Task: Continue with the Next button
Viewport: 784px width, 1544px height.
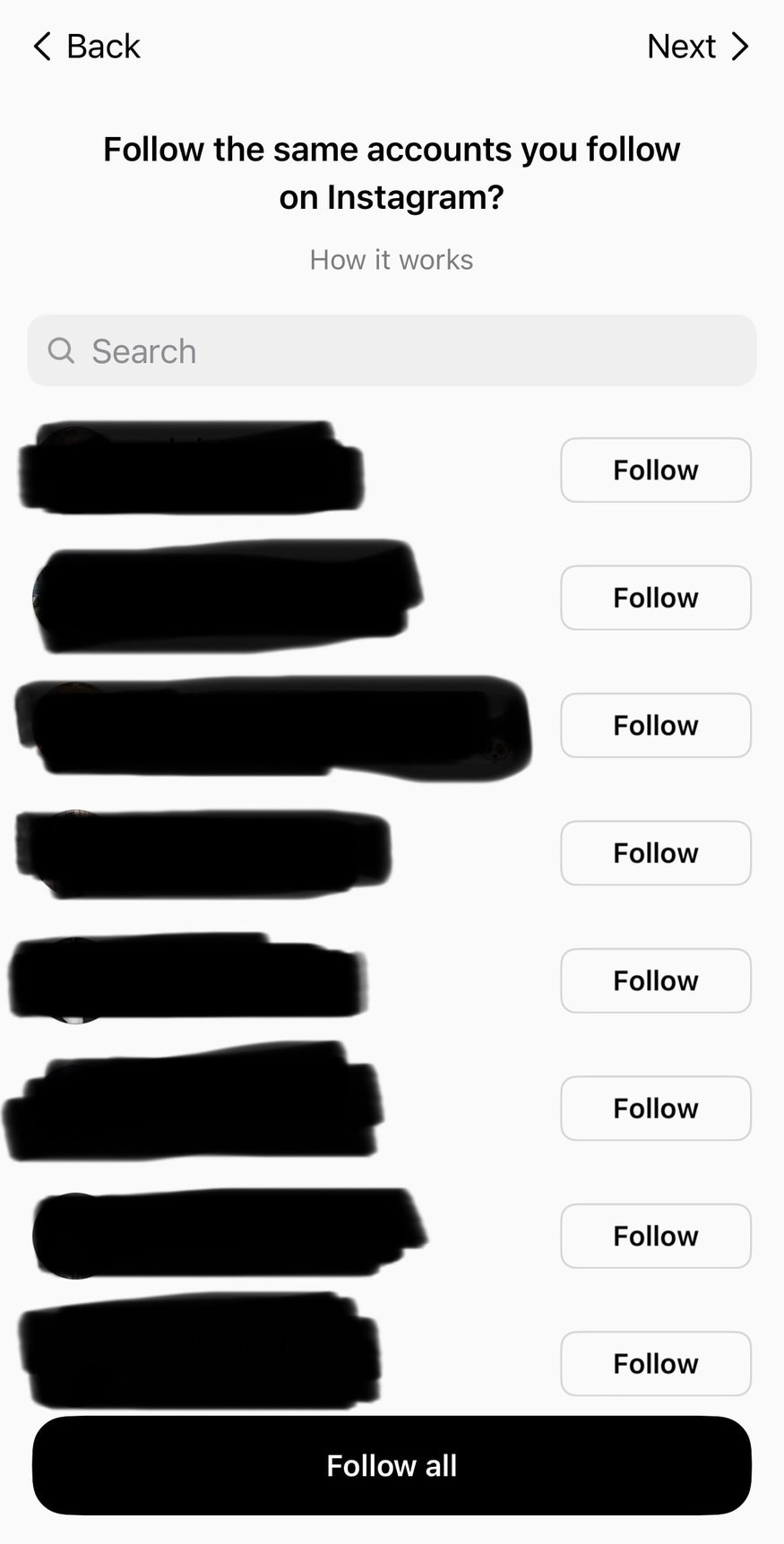Action: pos(697,47)
